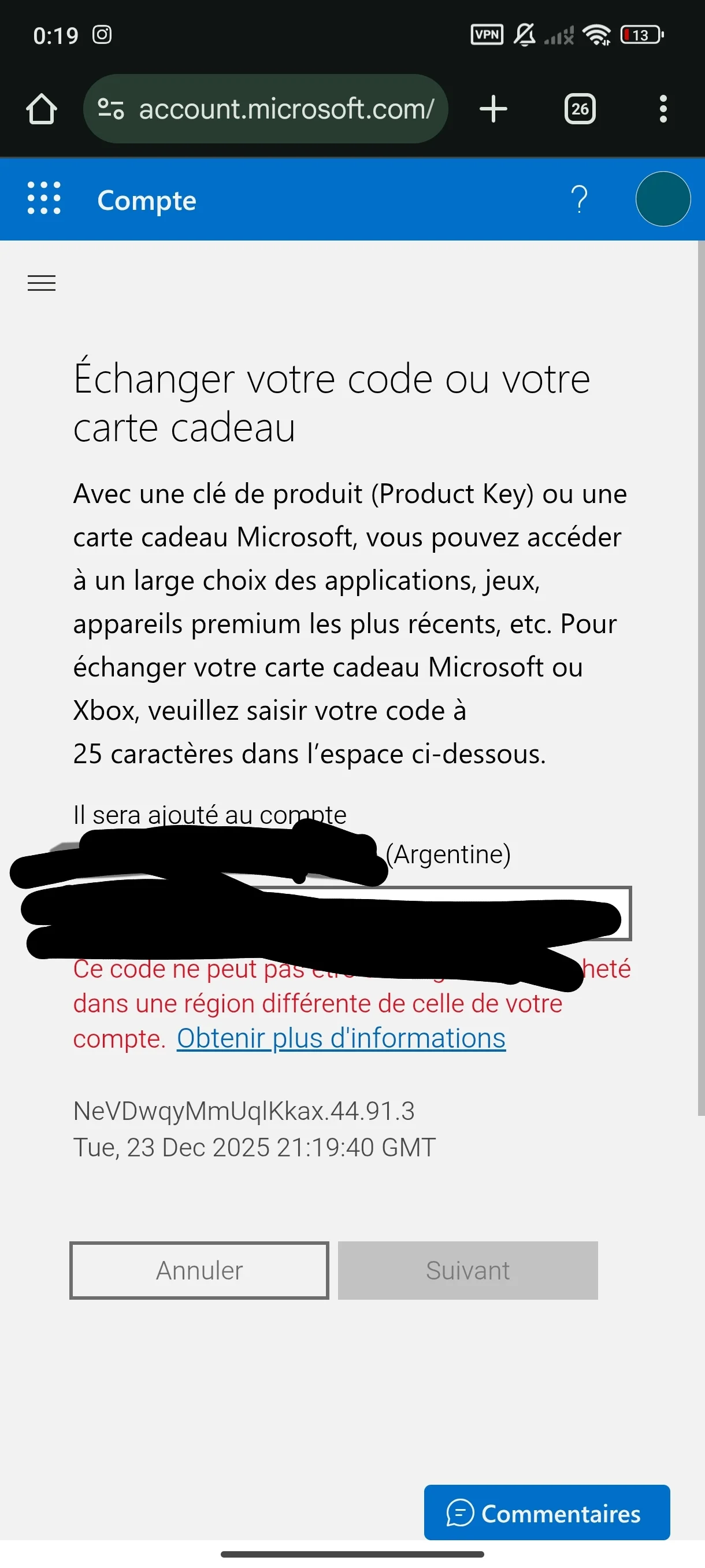
Task: Open the account profile avatar
Action: (662, 199)
